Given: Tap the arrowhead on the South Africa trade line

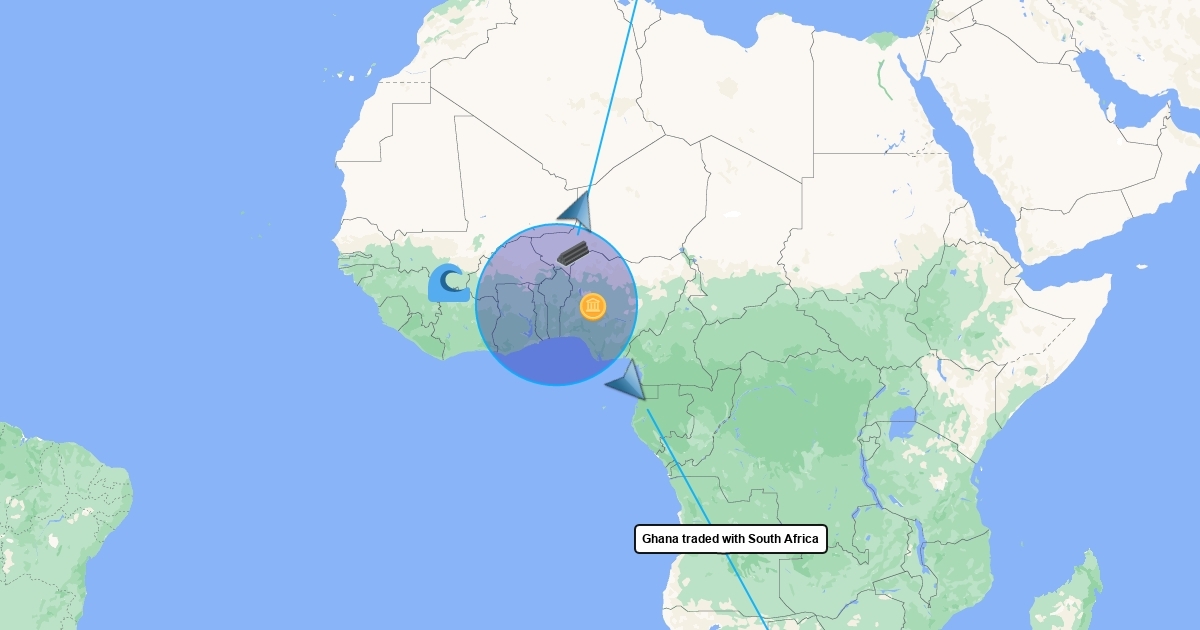Looking at the screenshot, I should [x=628, y=381].
